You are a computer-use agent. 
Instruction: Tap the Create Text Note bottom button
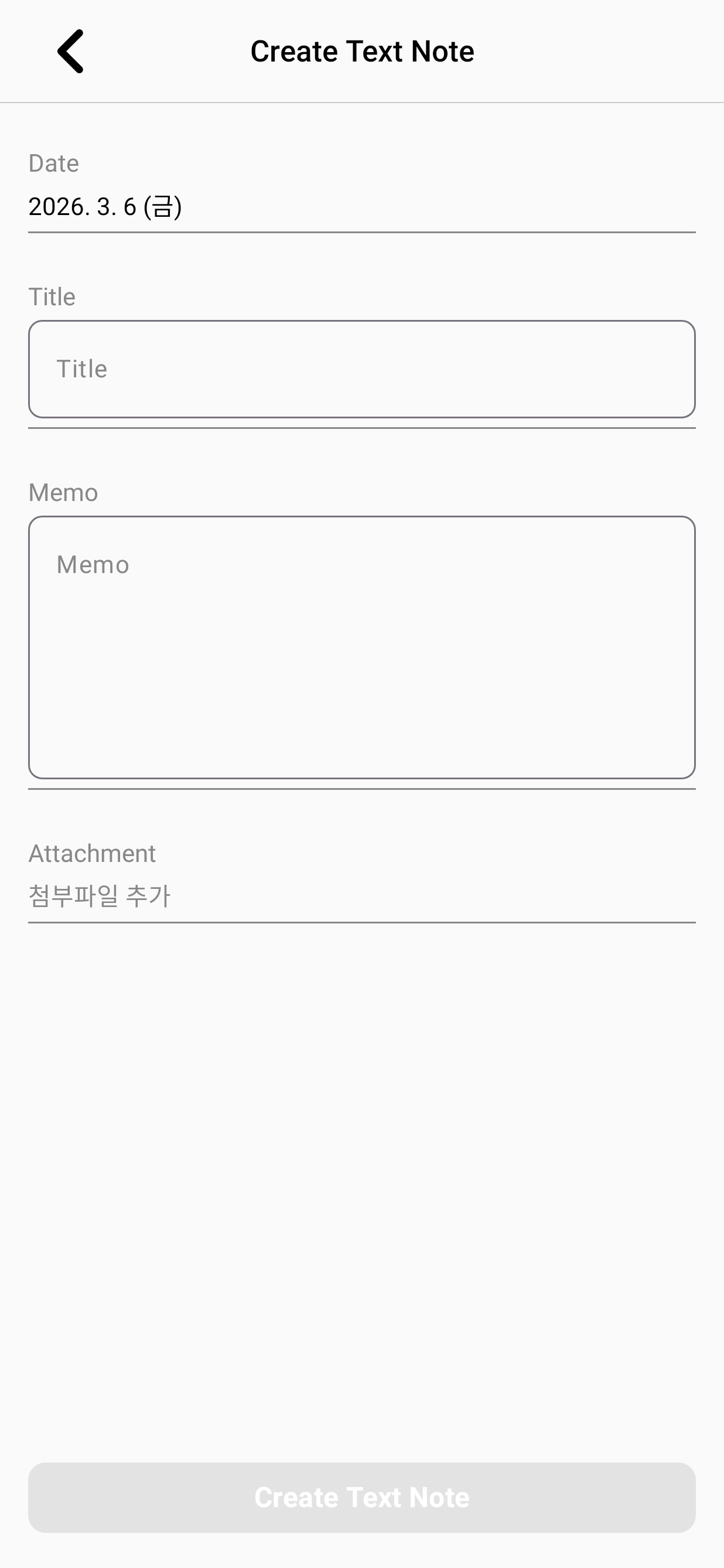pyautogui.click(x=361, y=1497)
